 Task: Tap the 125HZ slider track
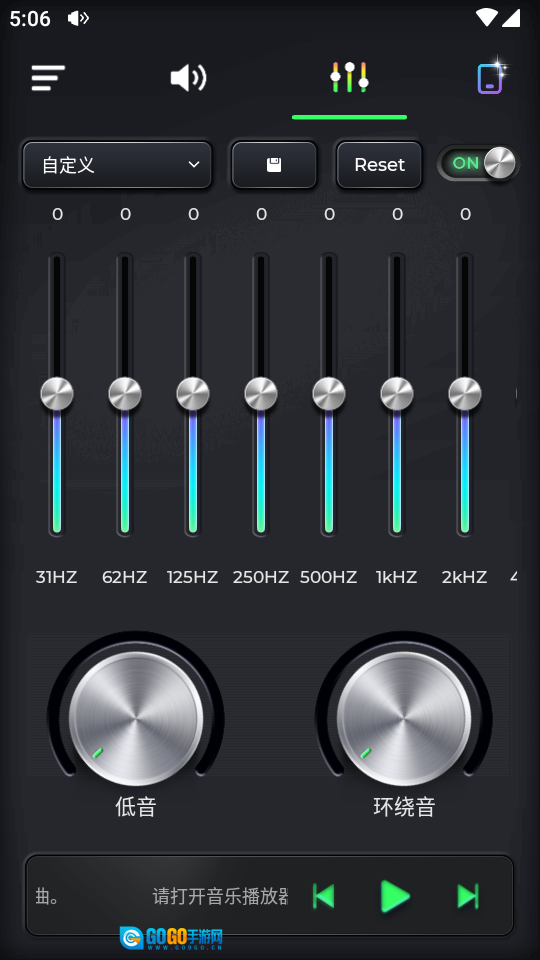click(193, 394)
